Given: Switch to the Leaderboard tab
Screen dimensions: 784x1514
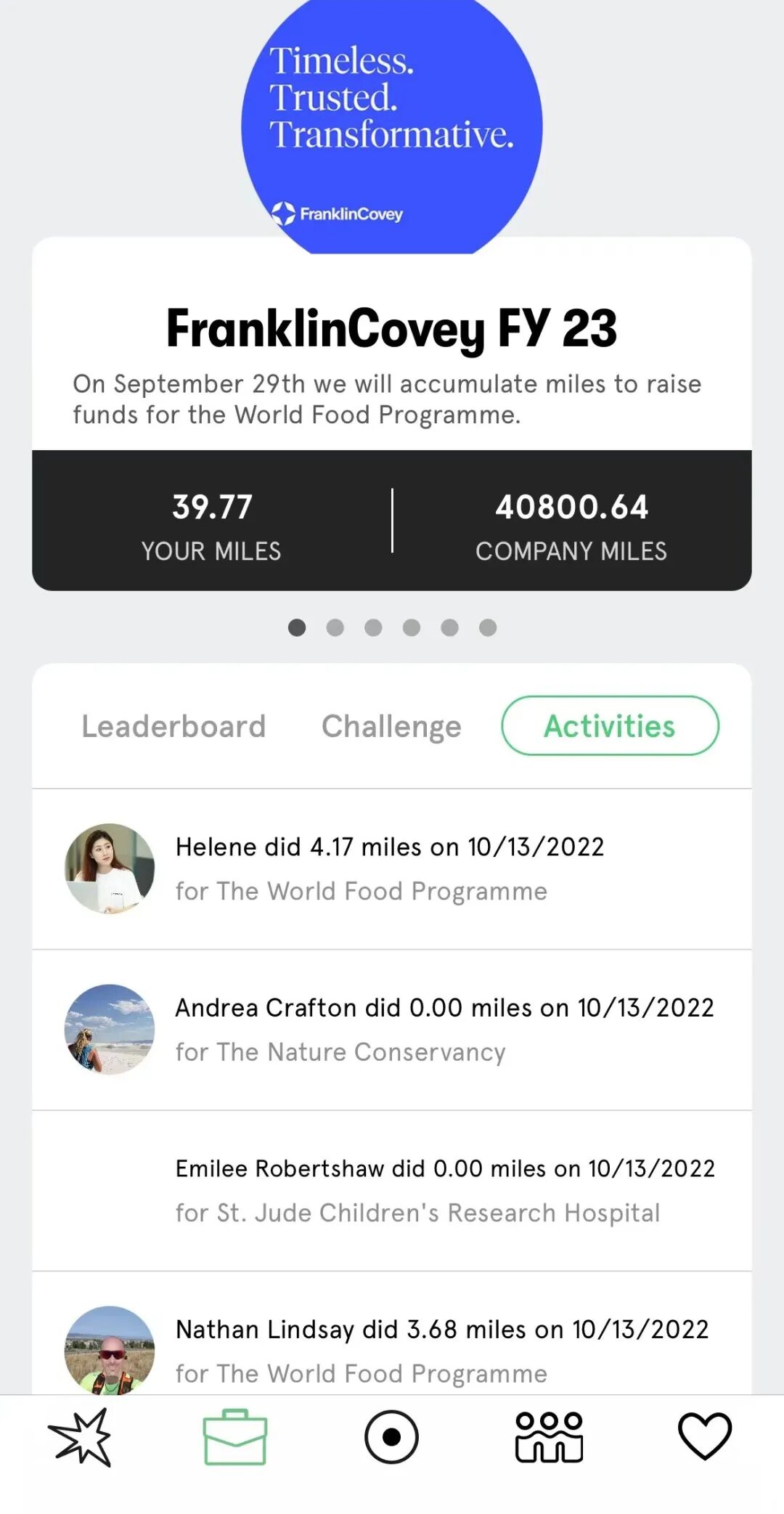Looking at the screenshot, I should [x=173, y=726].
